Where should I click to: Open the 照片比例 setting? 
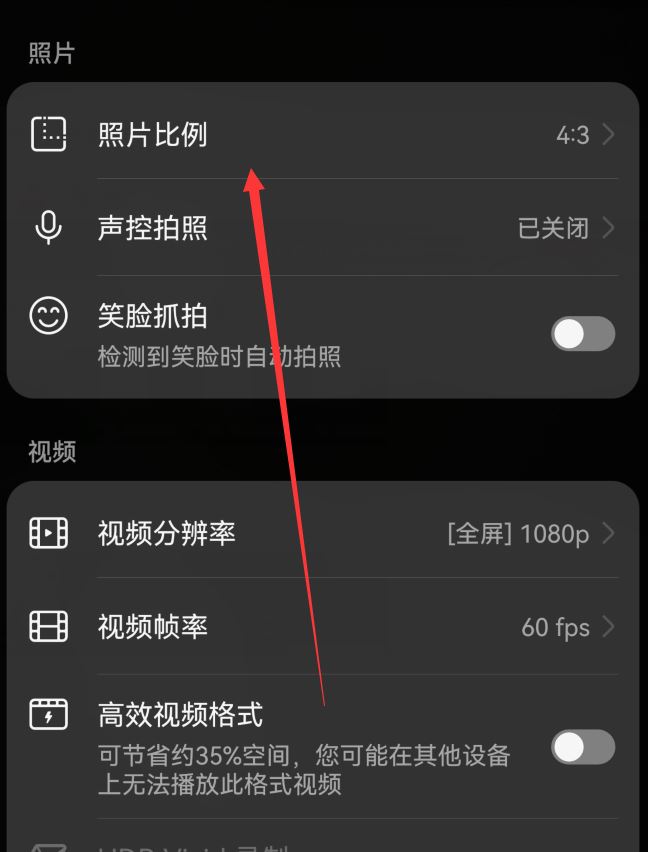pos(322,134)
